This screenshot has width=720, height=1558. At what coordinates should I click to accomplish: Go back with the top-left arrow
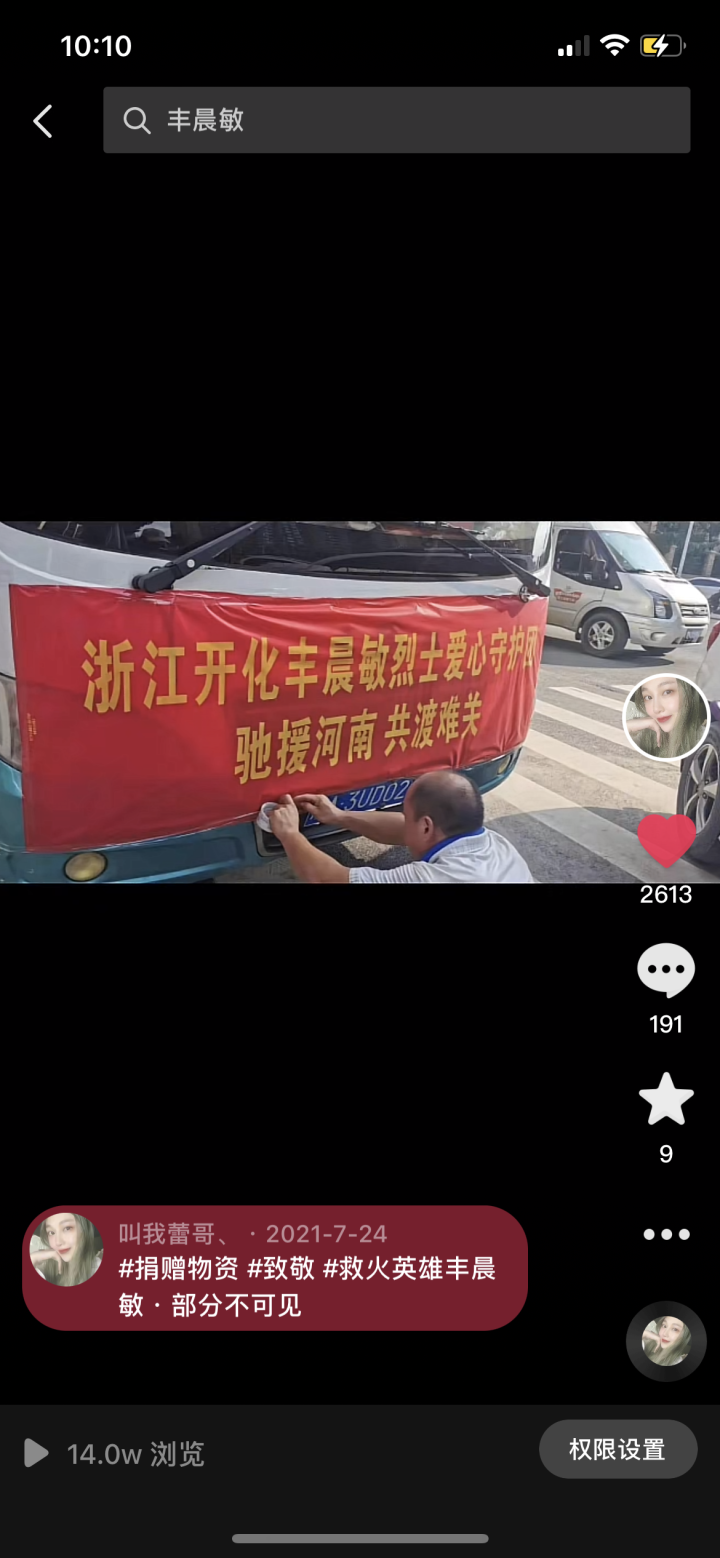pyautogui.click(x=42, y=121)
